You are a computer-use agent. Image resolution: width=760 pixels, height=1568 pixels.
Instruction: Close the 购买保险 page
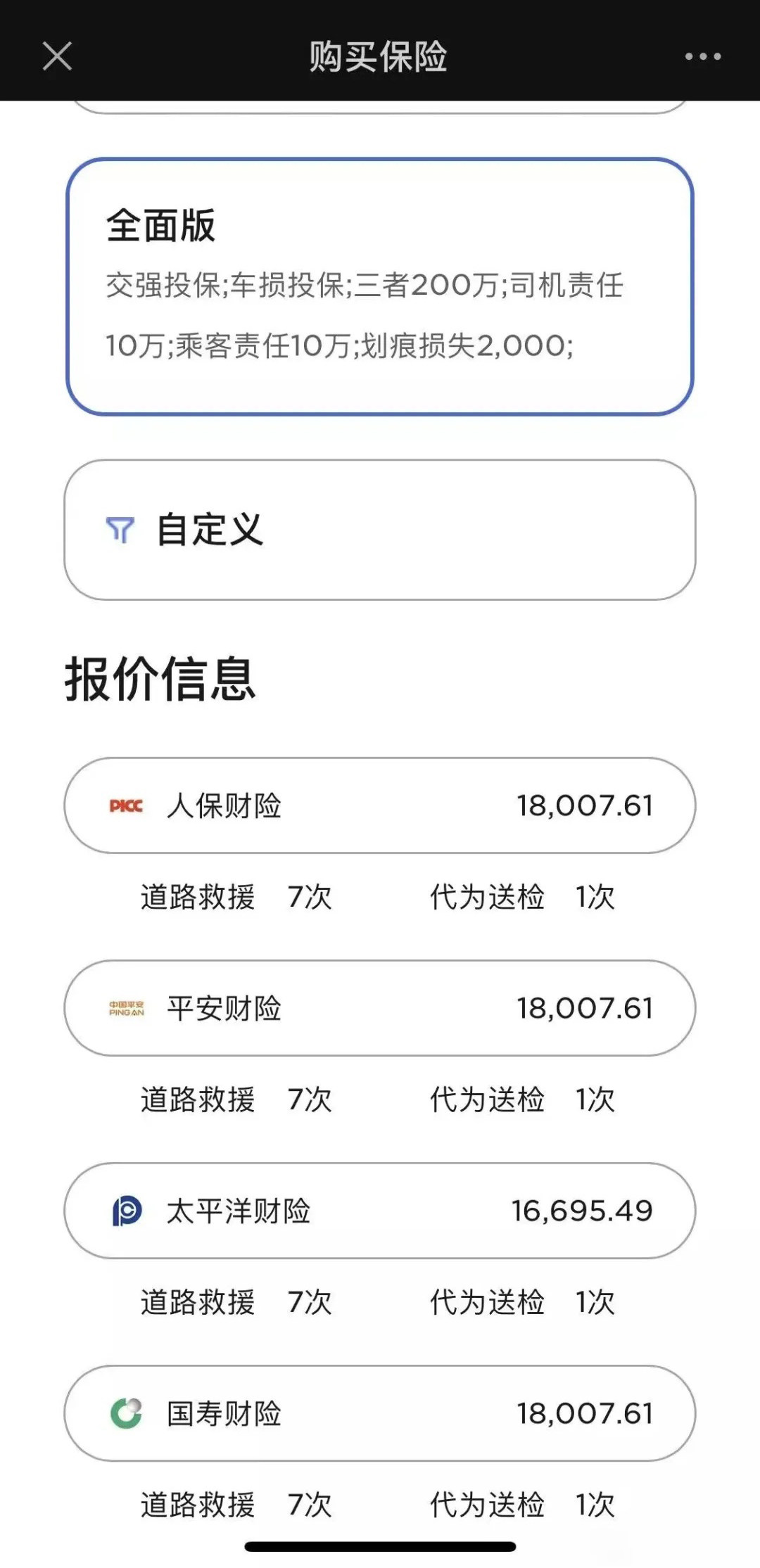click(57, 56)
